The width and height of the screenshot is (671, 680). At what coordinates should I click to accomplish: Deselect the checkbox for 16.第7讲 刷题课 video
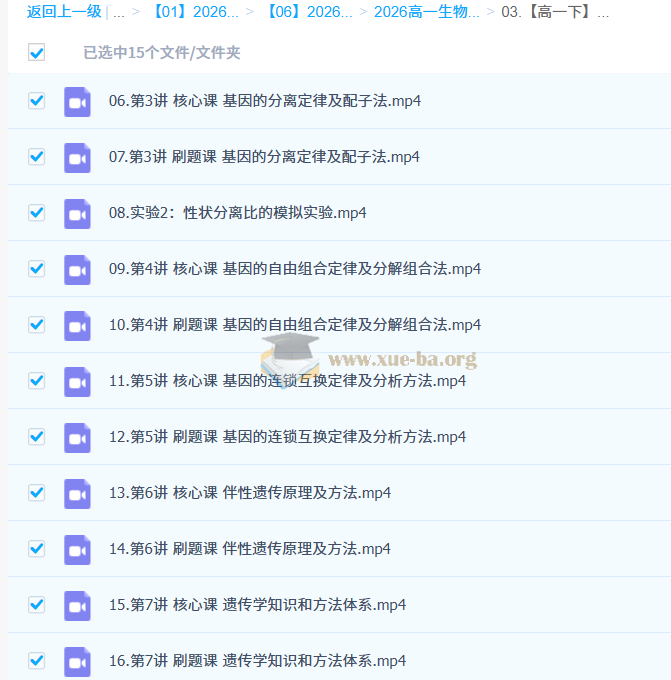37,661
